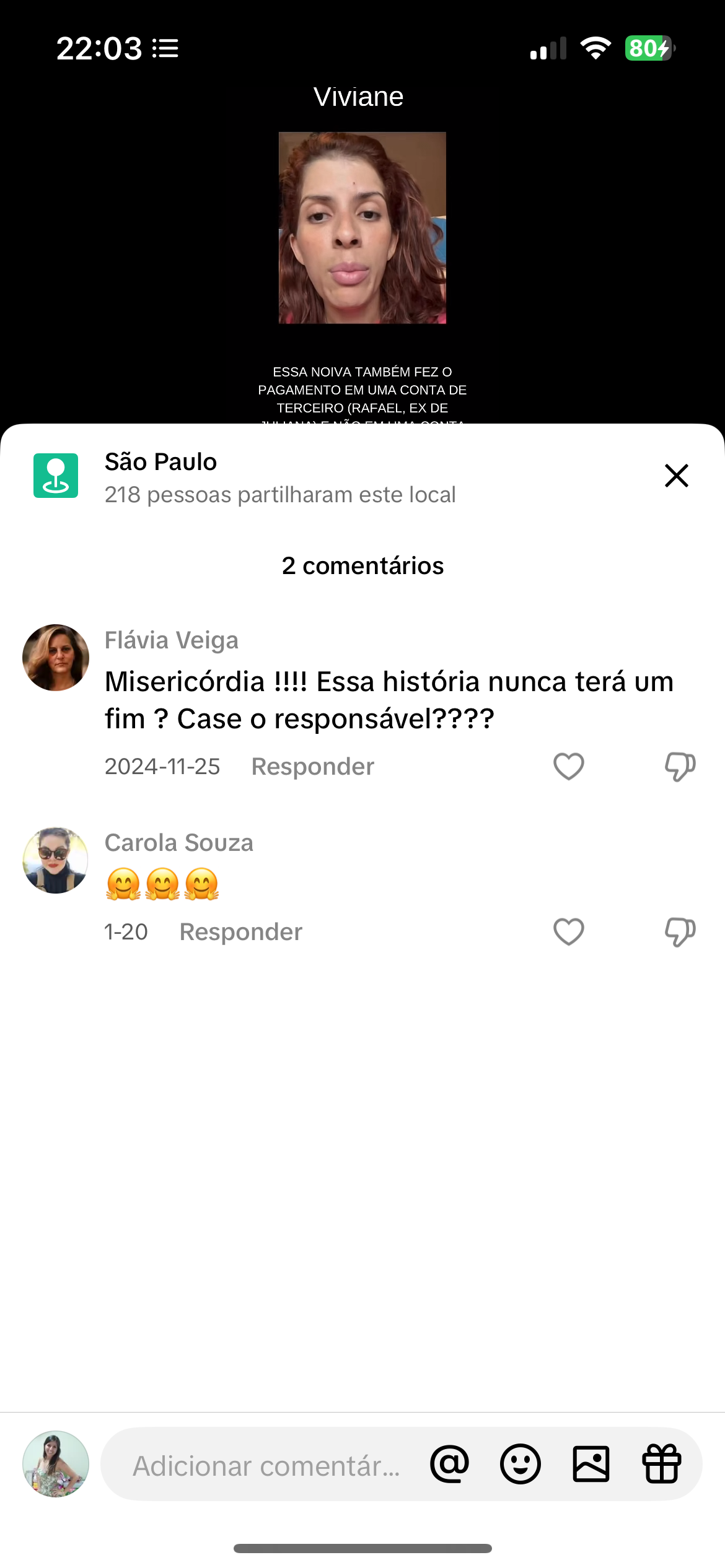
Task: Open Flávia Veiga's profile picture
Action: coord(56,658)
